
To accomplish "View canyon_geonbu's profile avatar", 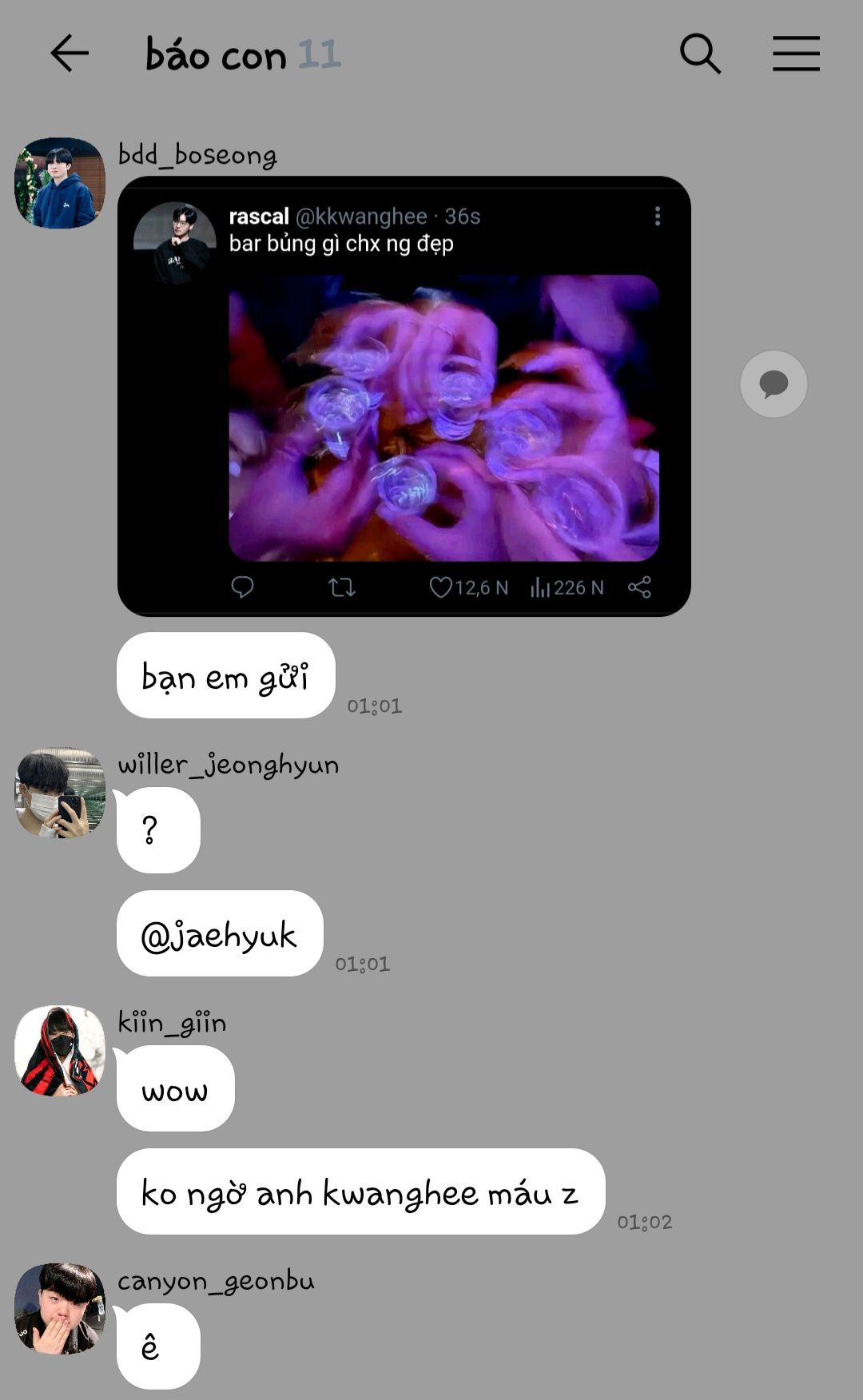I will [60, 1308].
